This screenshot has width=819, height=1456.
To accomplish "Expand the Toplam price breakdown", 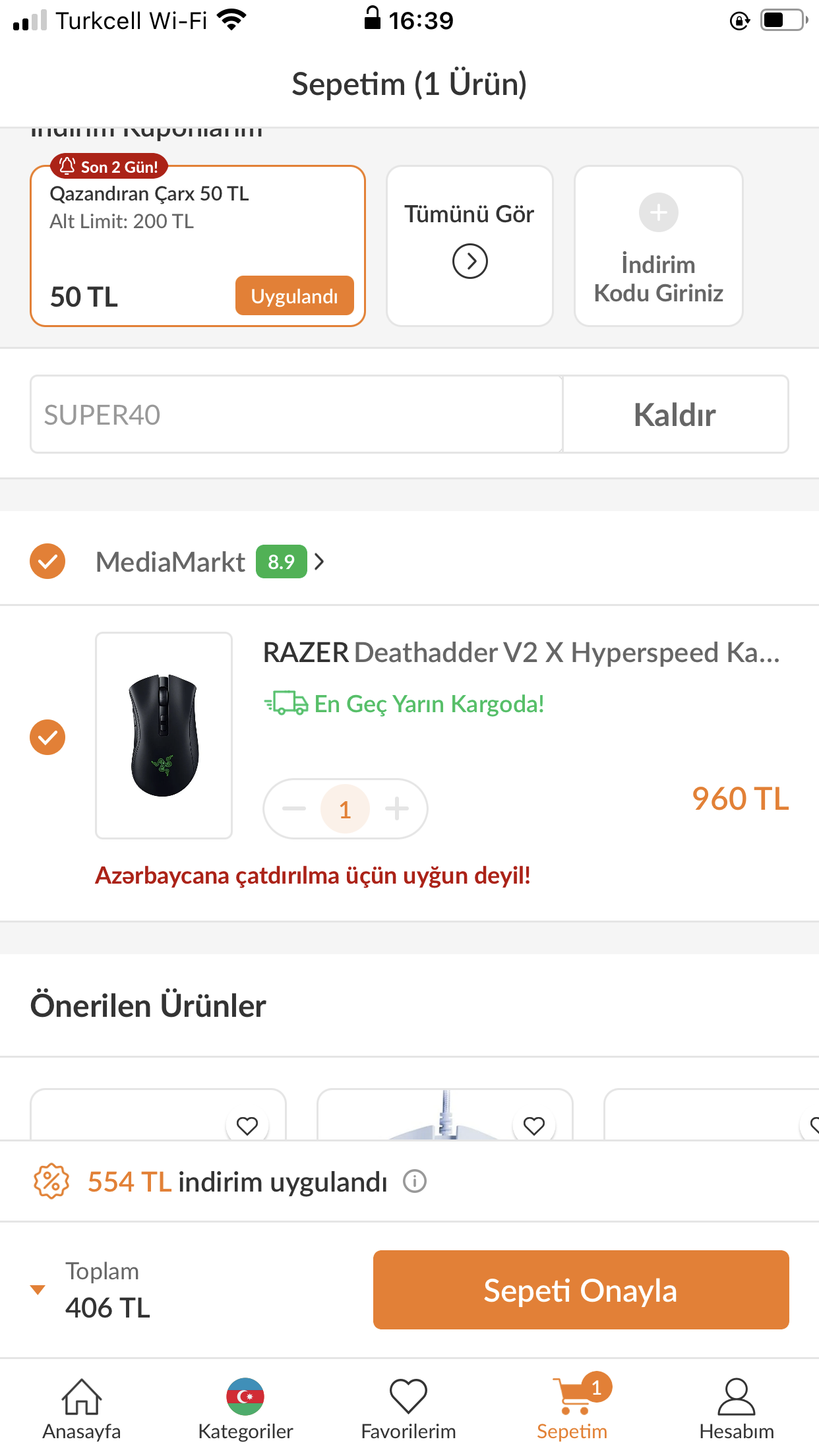I will pyautogui.click(x=38, y=1289).
